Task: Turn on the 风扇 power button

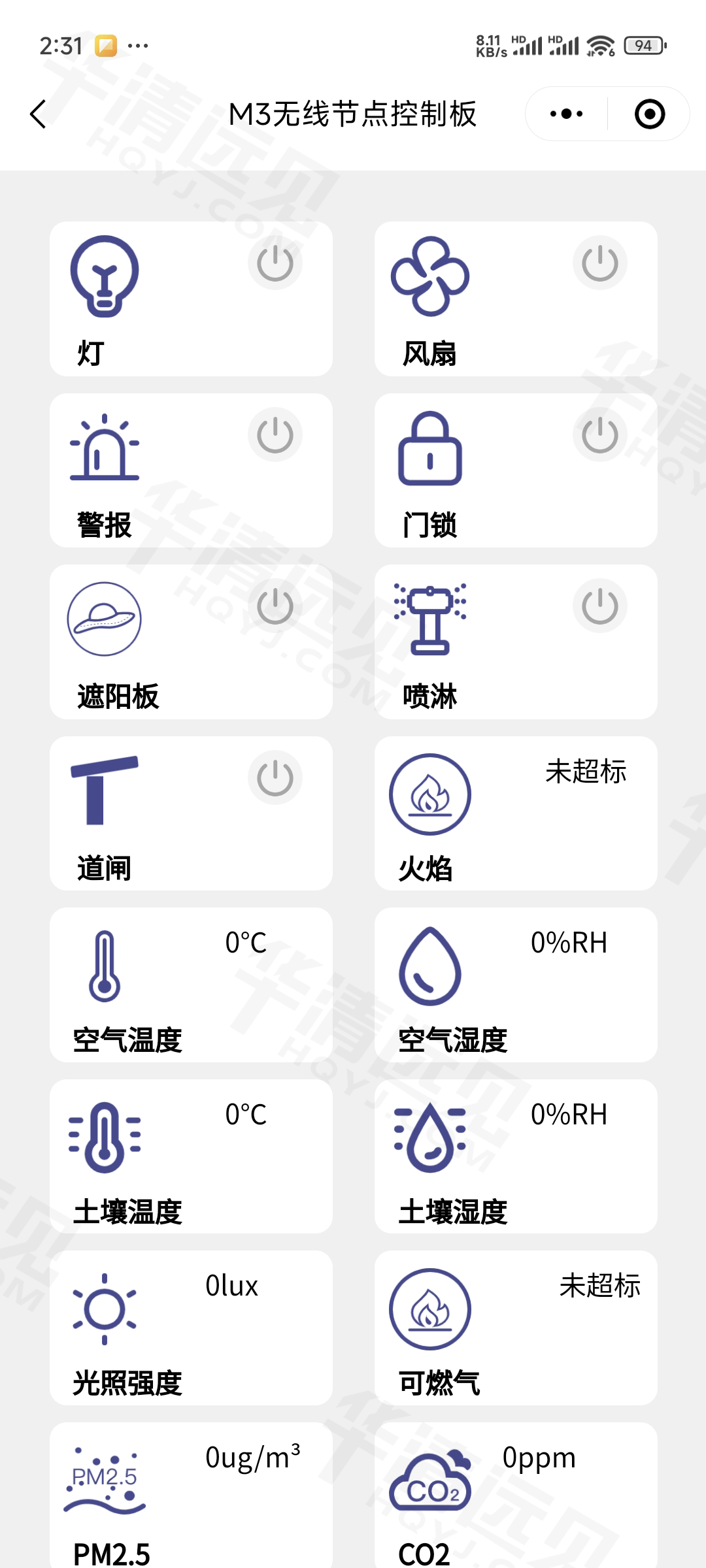Action: click(x=599, y=263)
